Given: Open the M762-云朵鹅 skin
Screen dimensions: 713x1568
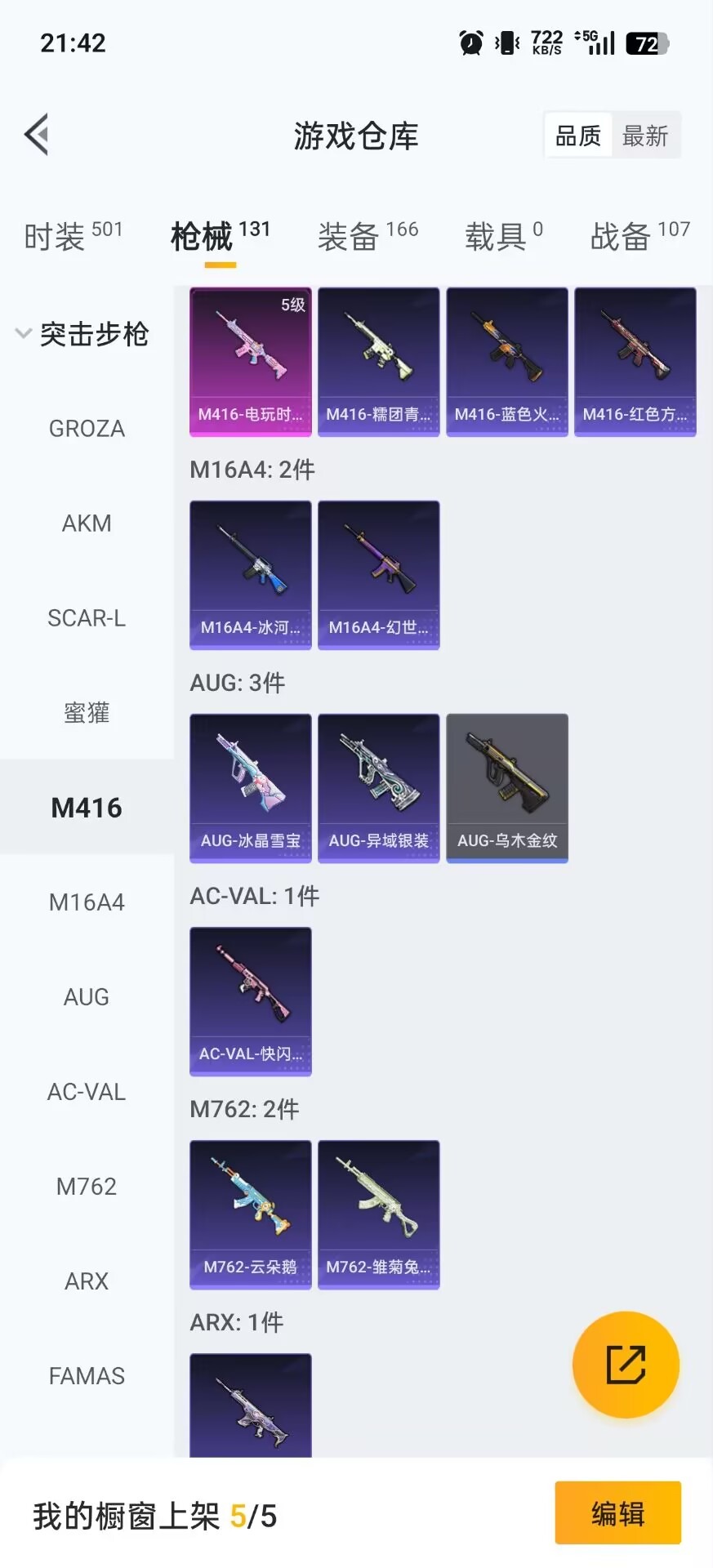Looking at the screenshot, I should [x=251, y=1214].
